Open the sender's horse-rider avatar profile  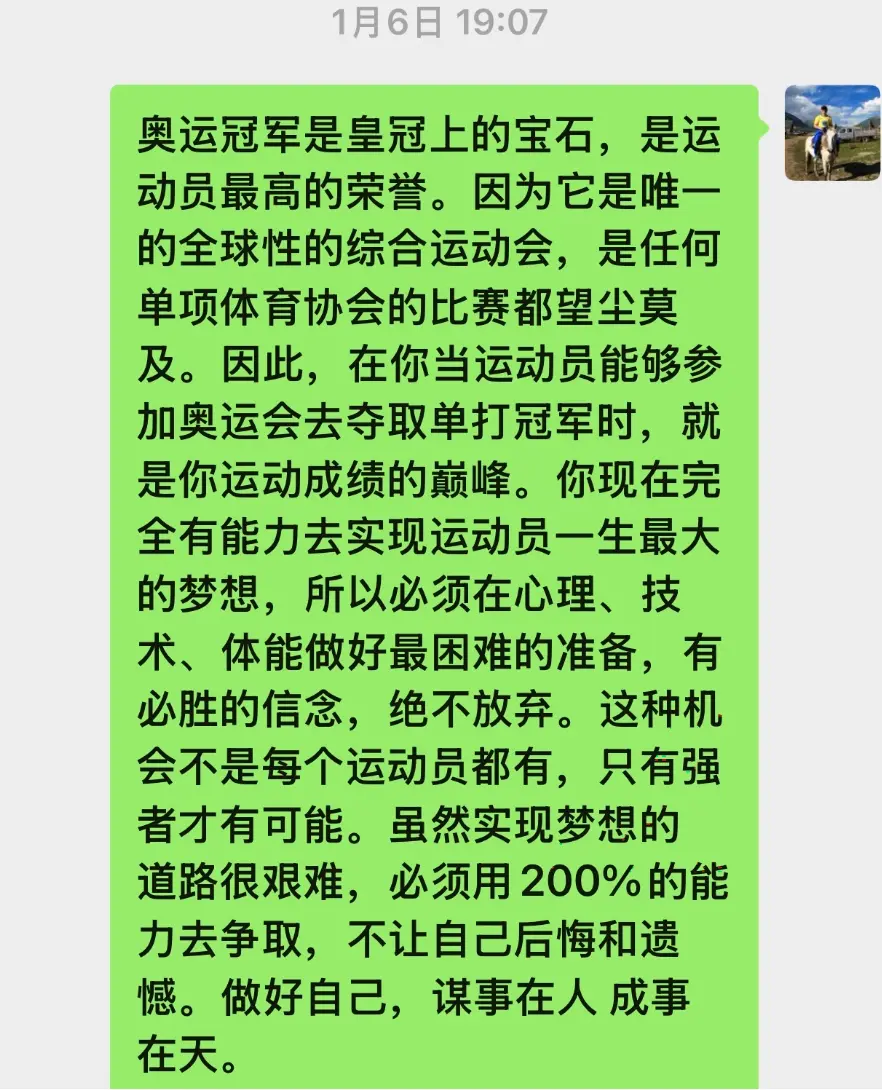832,132
